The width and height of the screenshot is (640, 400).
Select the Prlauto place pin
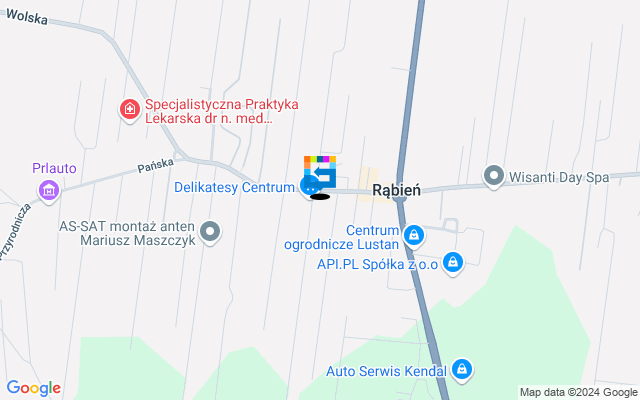pyautogui.click(x=46, y=189)
